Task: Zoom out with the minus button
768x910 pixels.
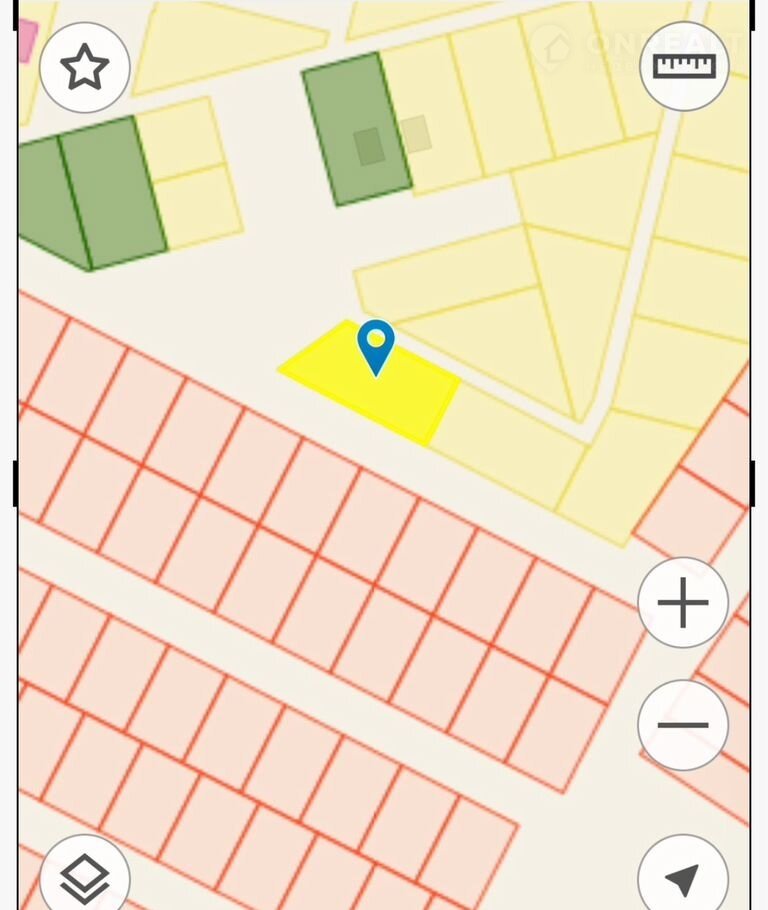Action: tap(683, 725)
